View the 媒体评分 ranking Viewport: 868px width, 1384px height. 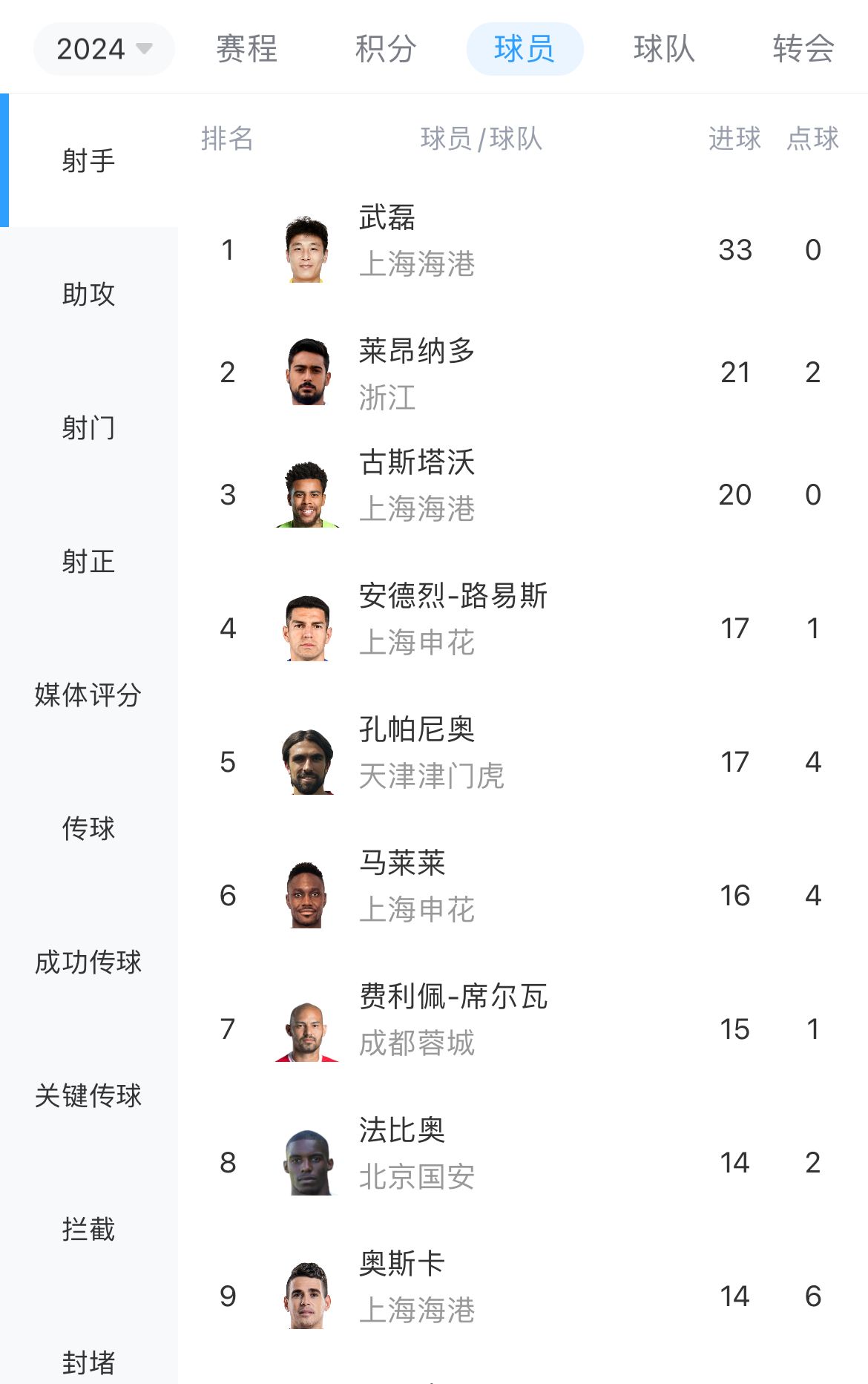[89, 695]
